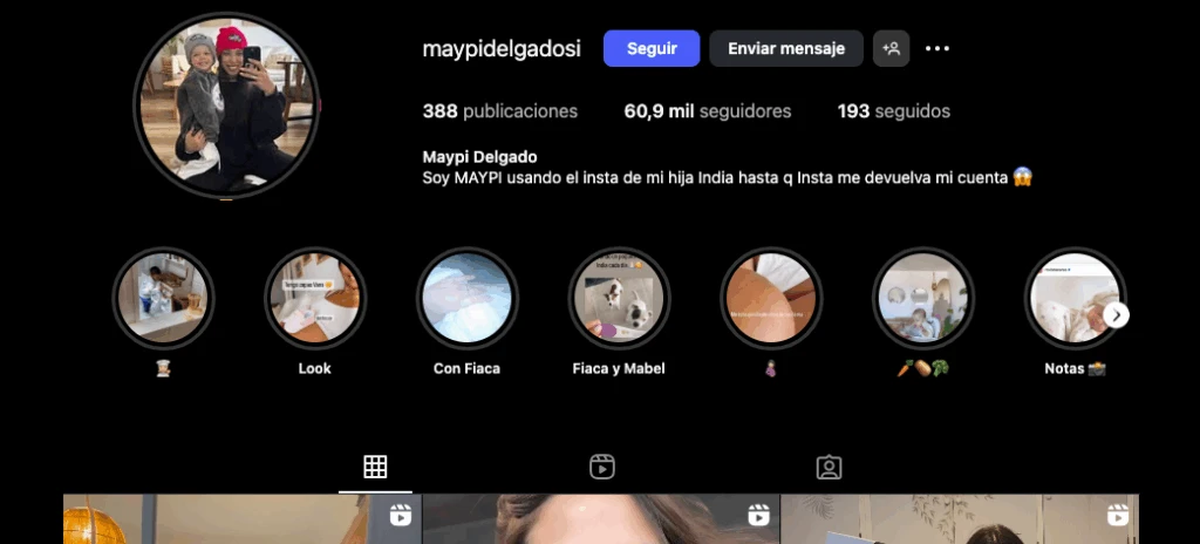1200x544 pixels.
Task: Open the Fiaca y Mabel highlight
Action: [619, 298]
